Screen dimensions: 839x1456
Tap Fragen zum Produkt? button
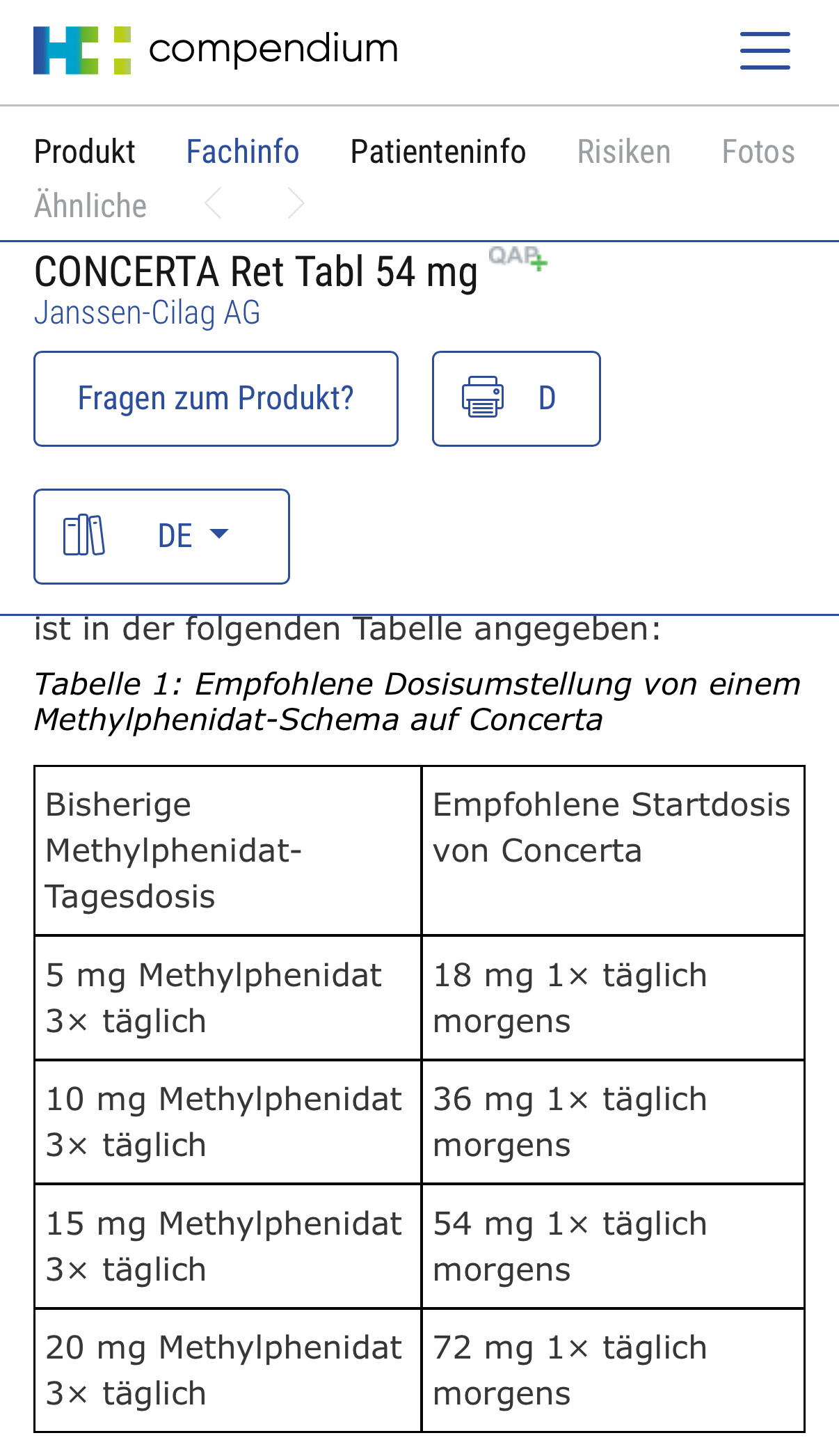click(x=216, y=399)
